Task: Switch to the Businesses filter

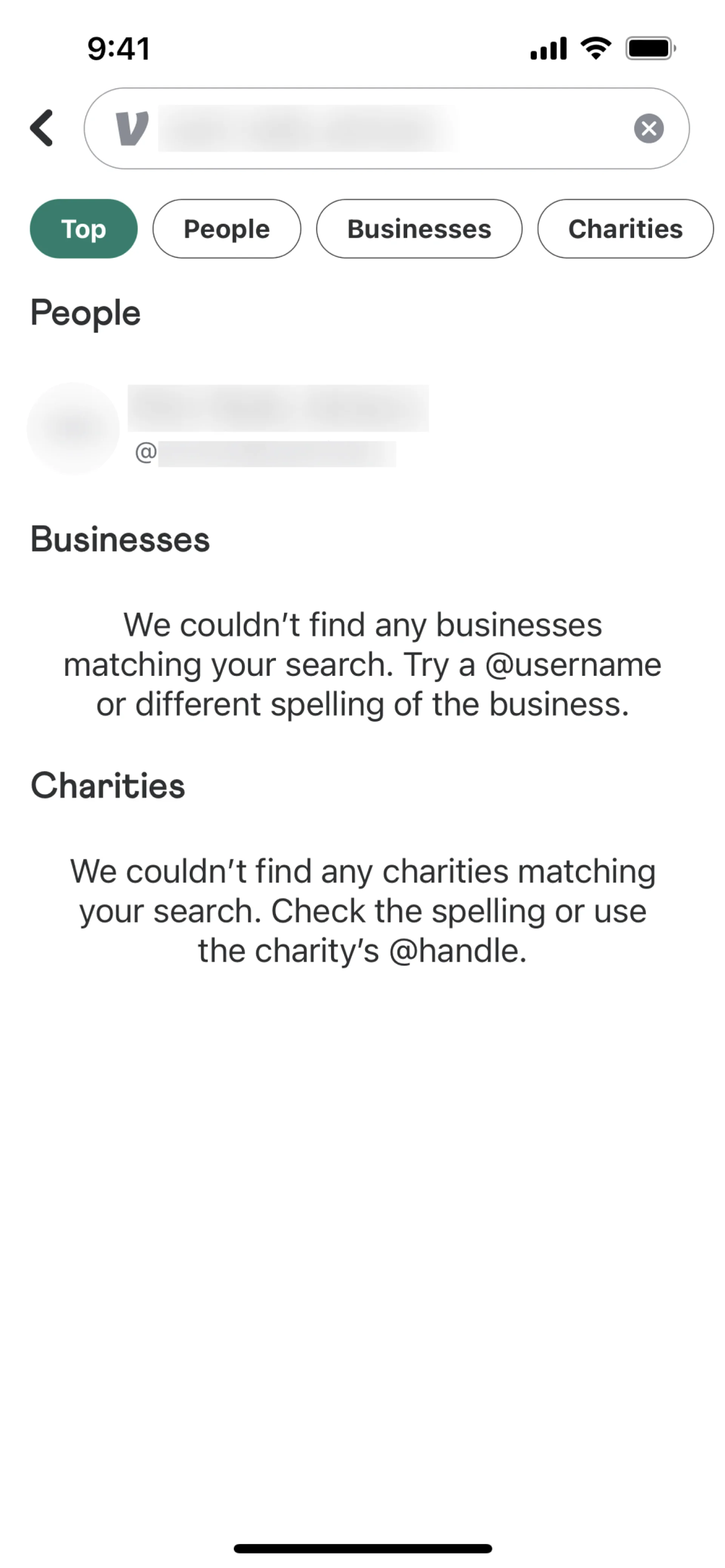Action: tap(418, 229)
